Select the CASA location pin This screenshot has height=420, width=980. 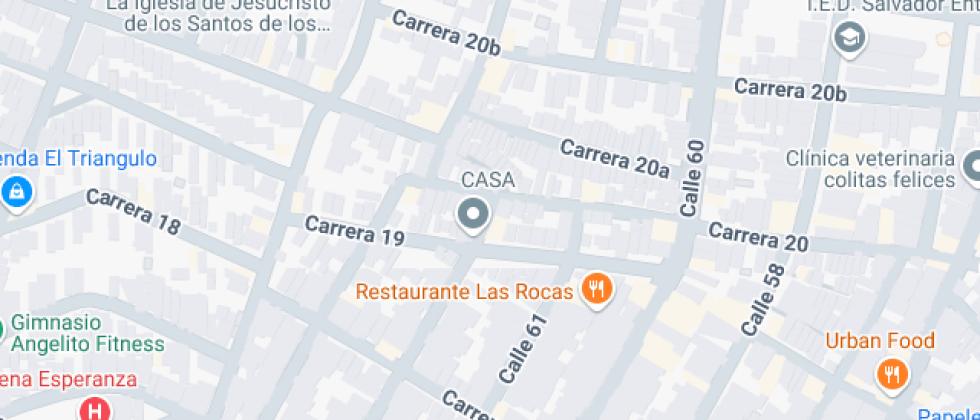[472, 213]
